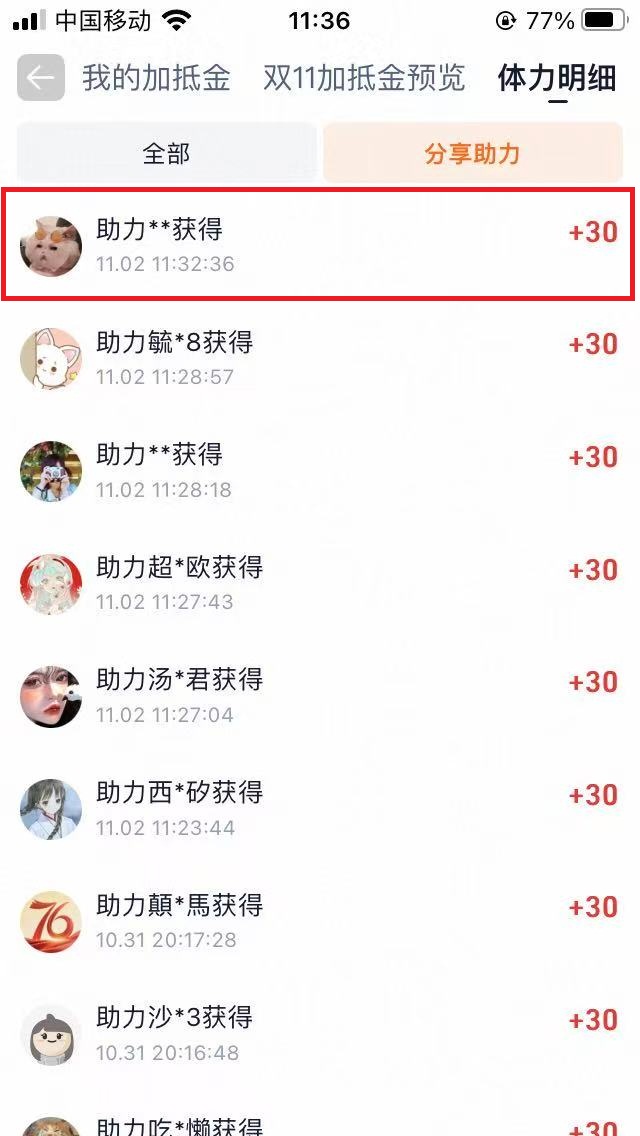This screenshot has height=1136, width=640.
Task: Select the 体力明细 tab
Action: [557, 78]
